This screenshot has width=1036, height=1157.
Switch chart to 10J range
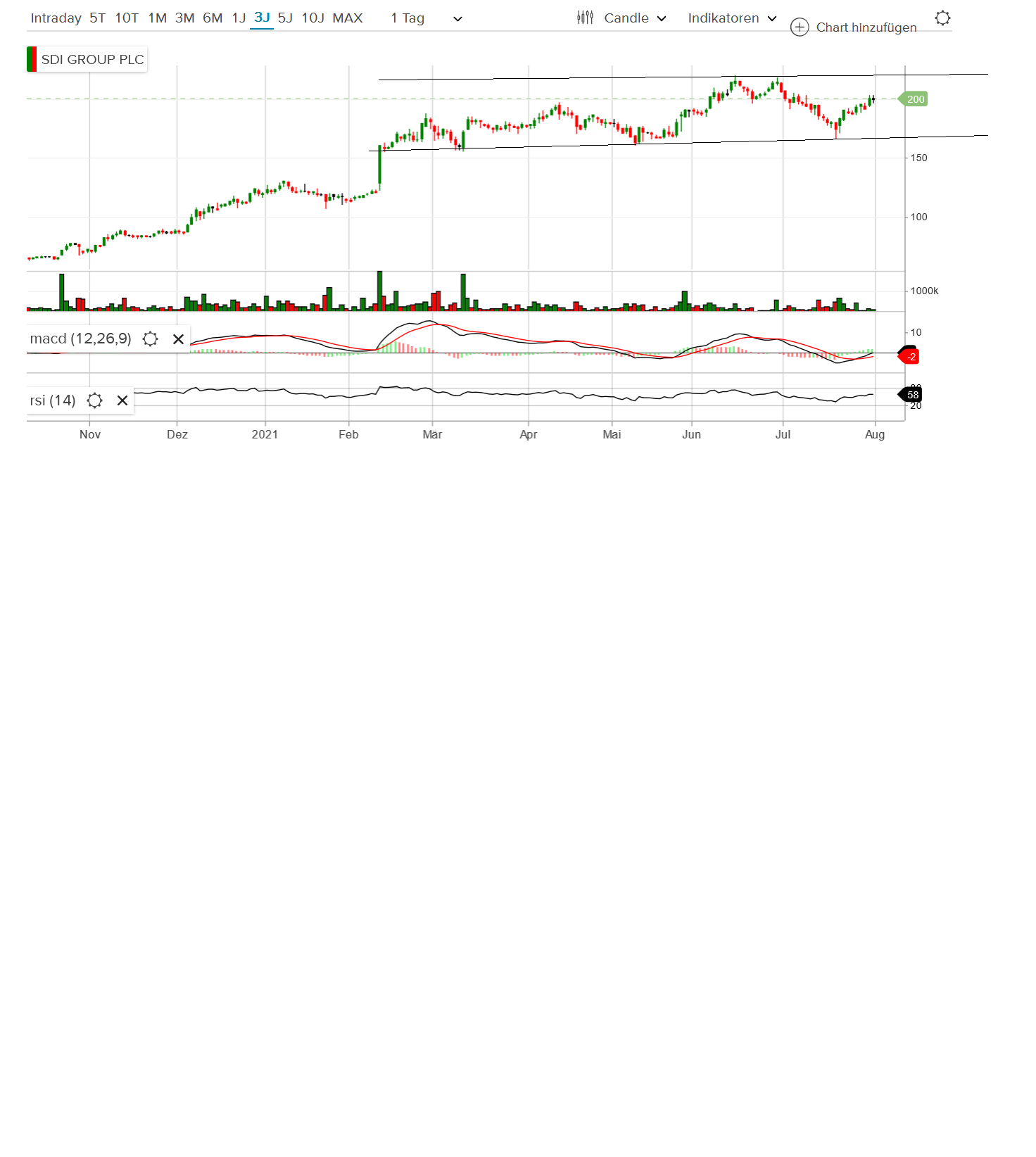coord(312,18)
